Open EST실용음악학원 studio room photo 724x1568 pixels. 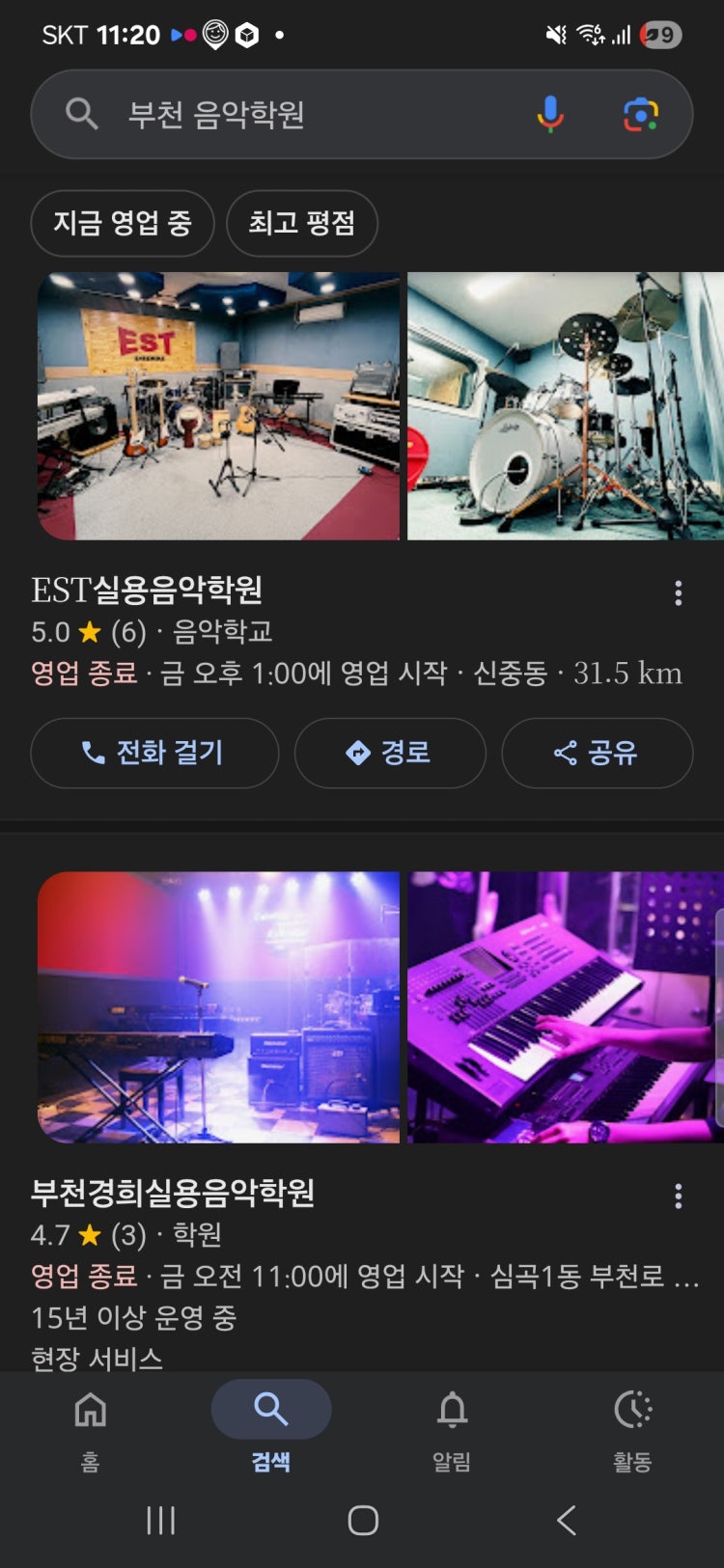click(x=218, y=406)
